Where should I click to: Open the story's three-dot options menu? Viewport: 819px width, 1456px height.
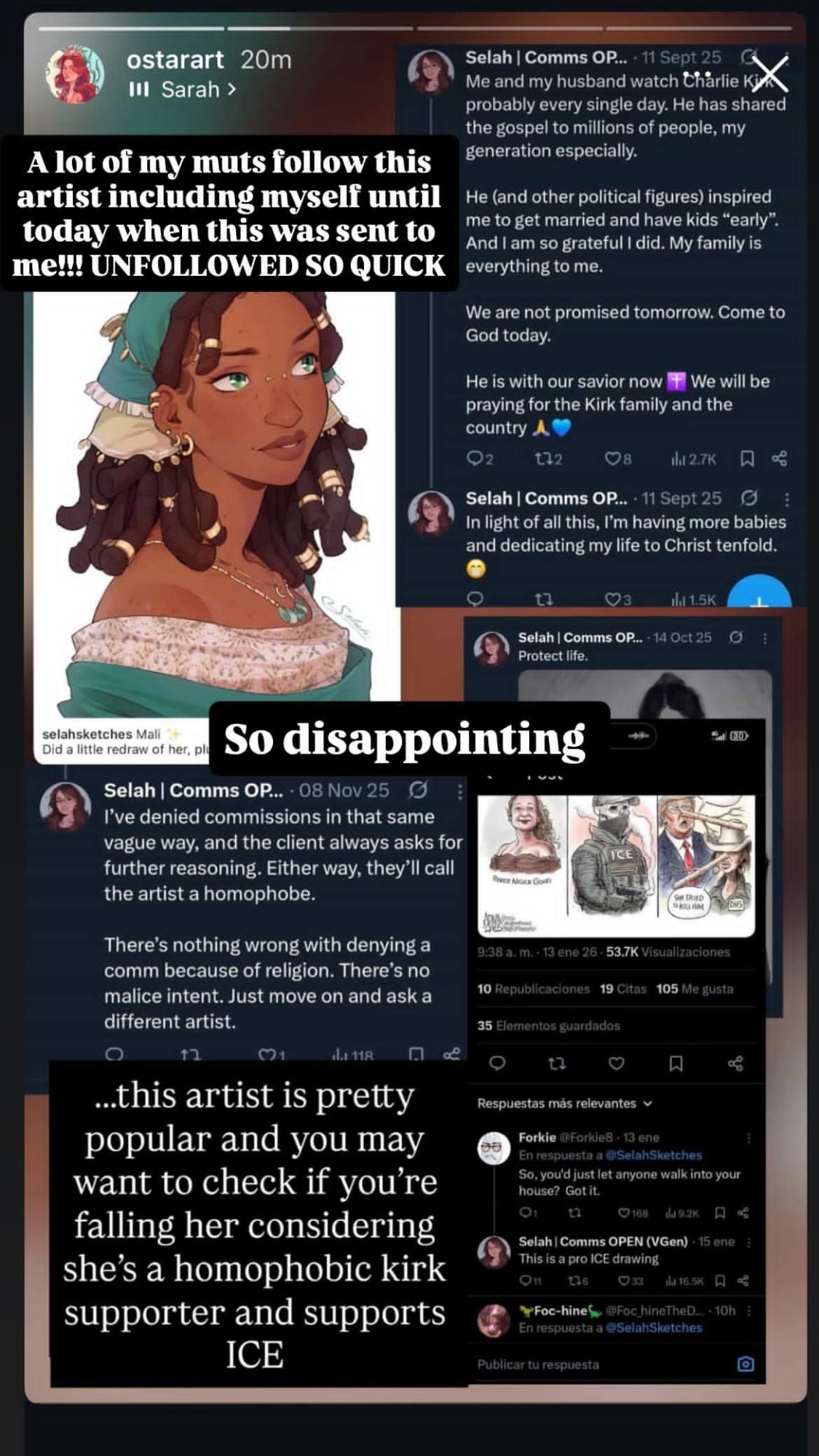coord(697,75)
